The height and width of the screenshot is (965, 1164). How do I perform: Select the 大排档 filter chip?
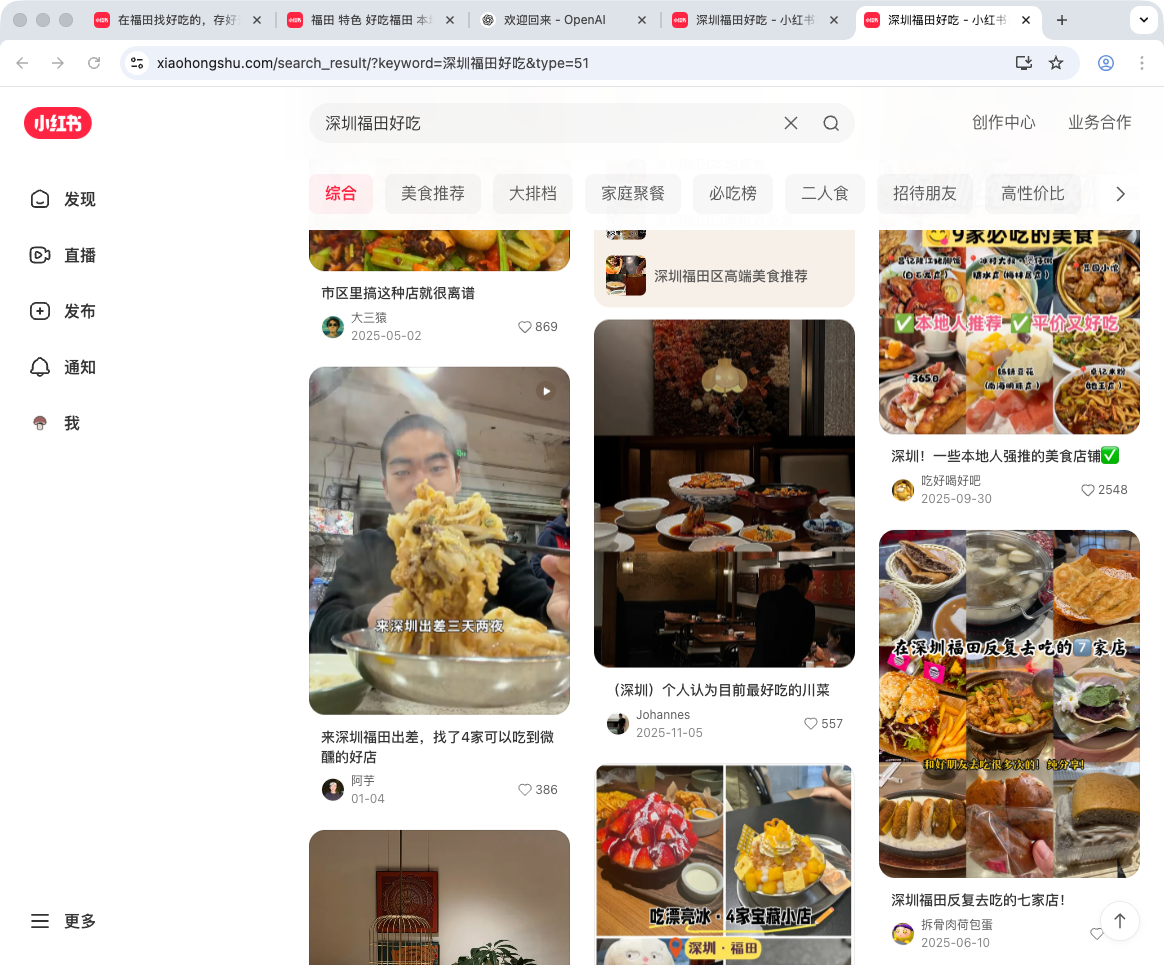(532, 194)
